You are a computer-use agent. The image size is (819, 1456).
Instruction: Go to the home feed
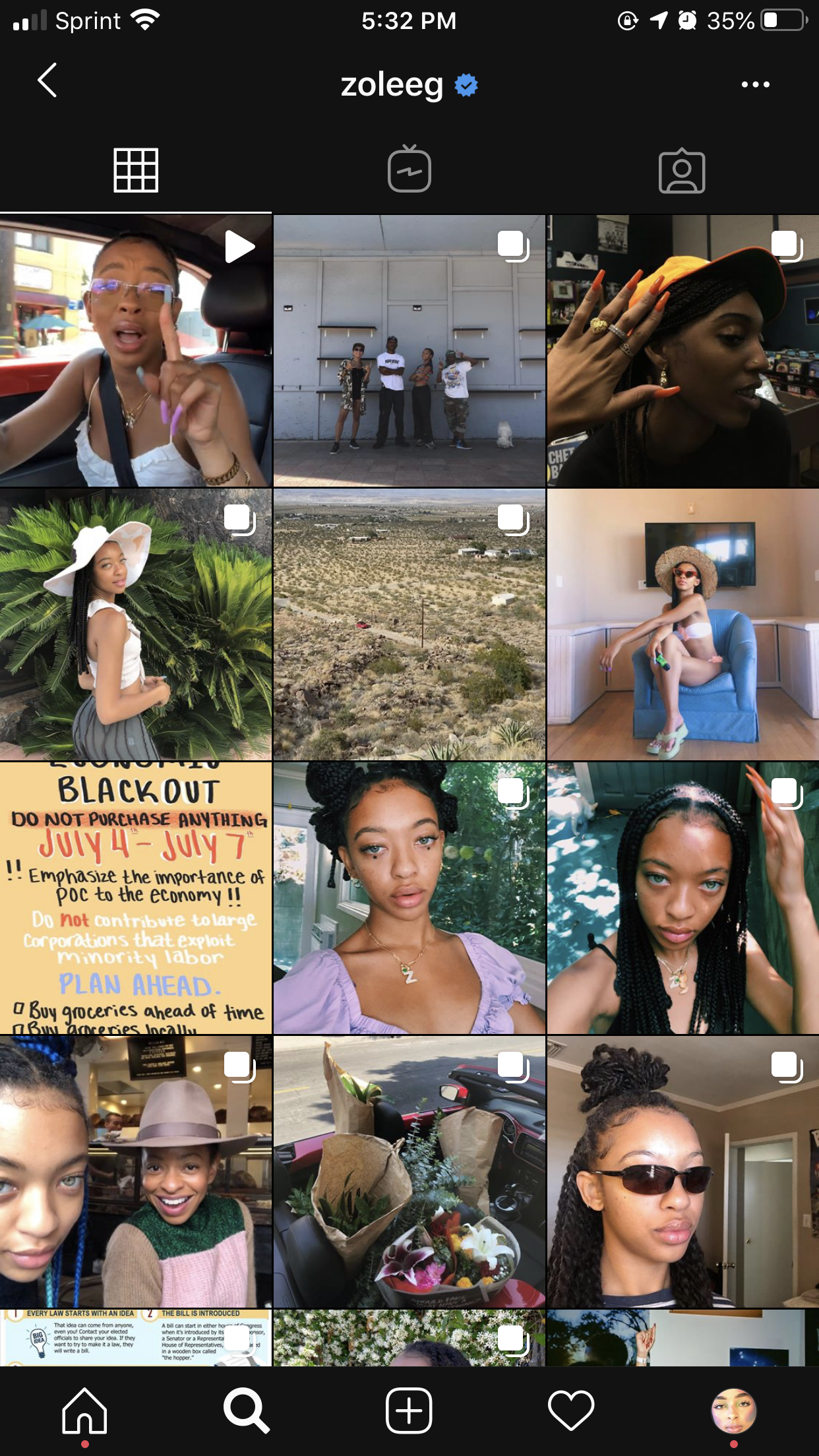pos(84,1411)
